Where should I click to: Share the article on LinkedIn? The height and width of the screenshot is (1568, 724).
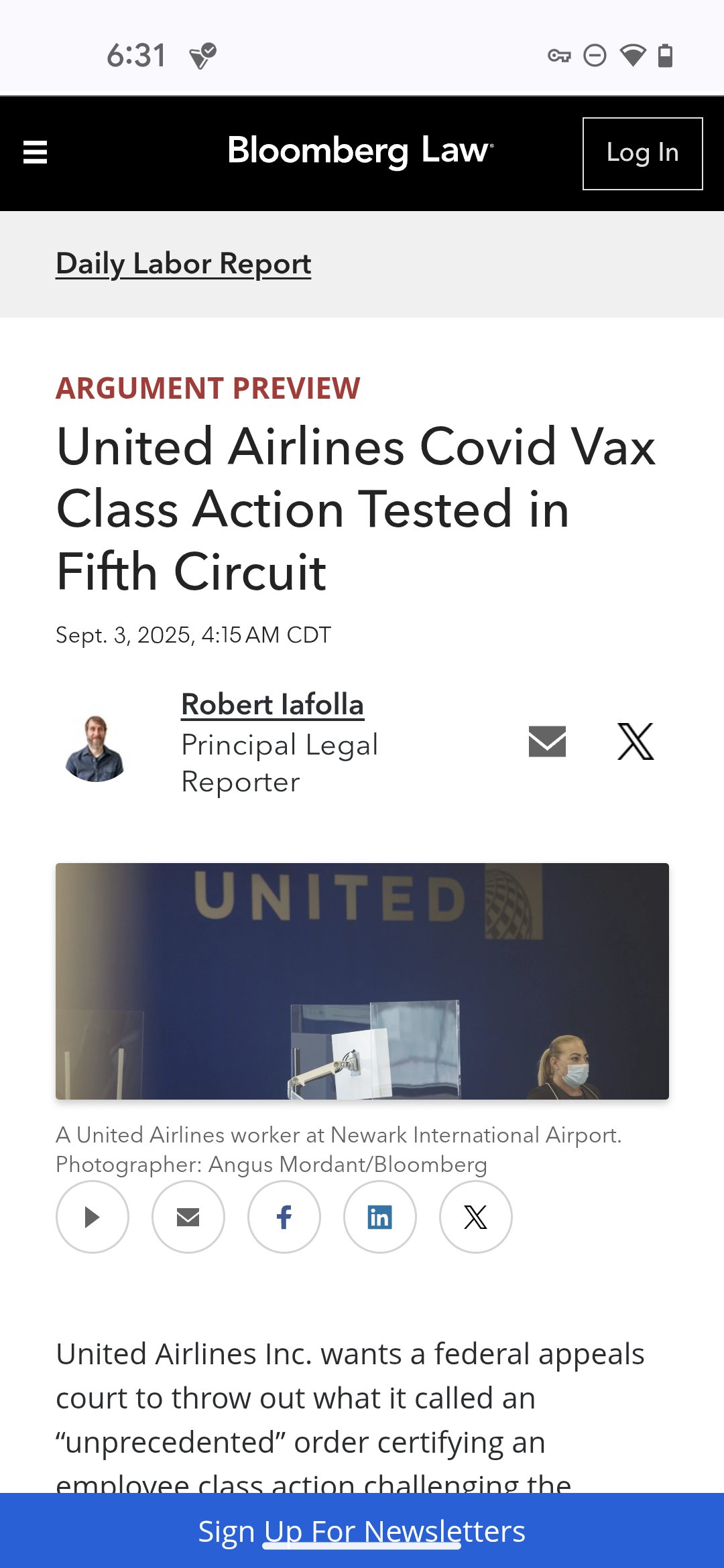(380, 1217)
